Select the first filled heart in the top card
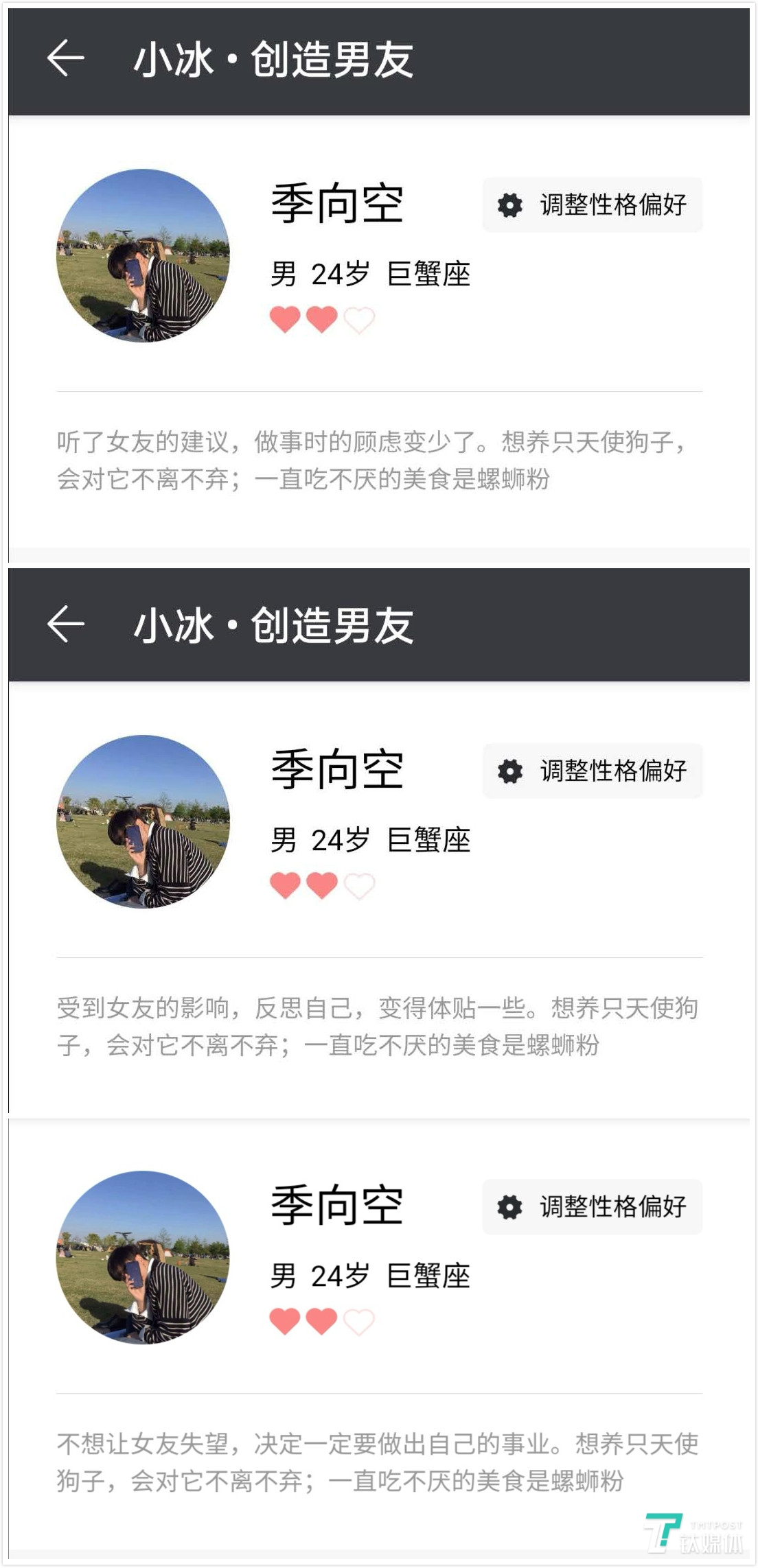 pyautogui.click(x=284, y=320)
